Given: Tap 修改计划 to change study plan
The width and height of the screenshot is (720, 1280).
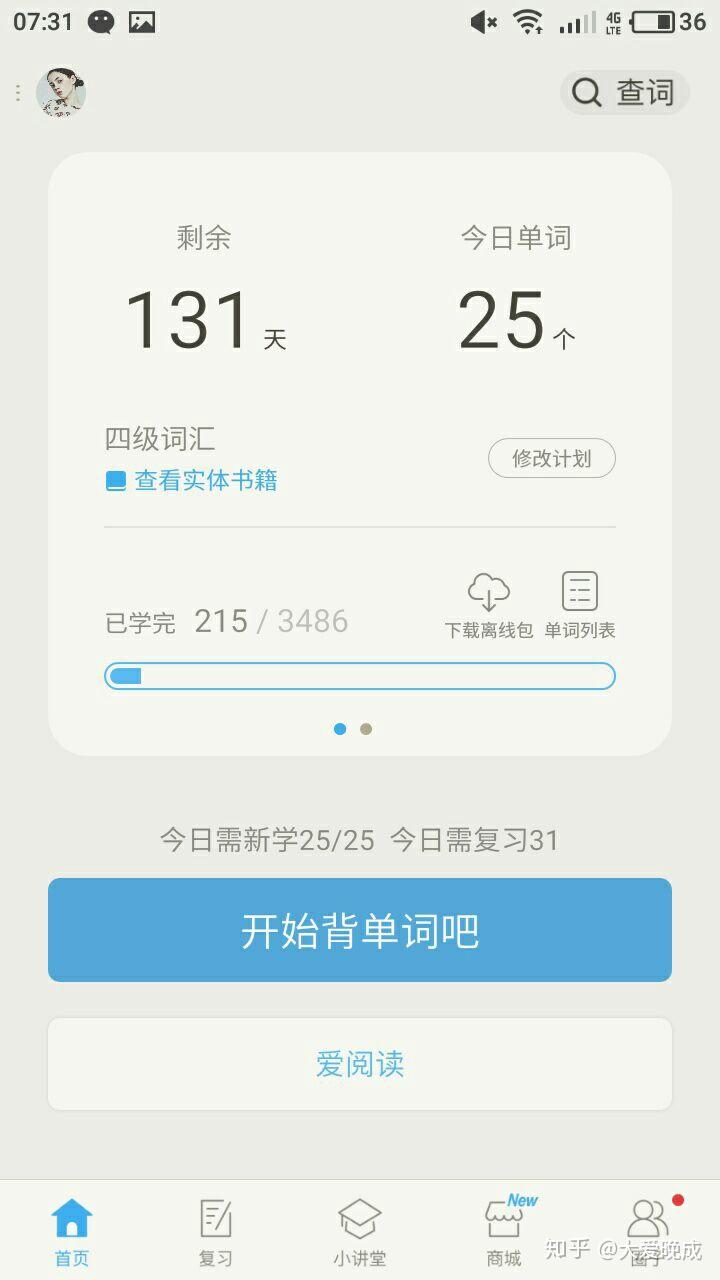Looking at the screenshot, I should [551, 459].
